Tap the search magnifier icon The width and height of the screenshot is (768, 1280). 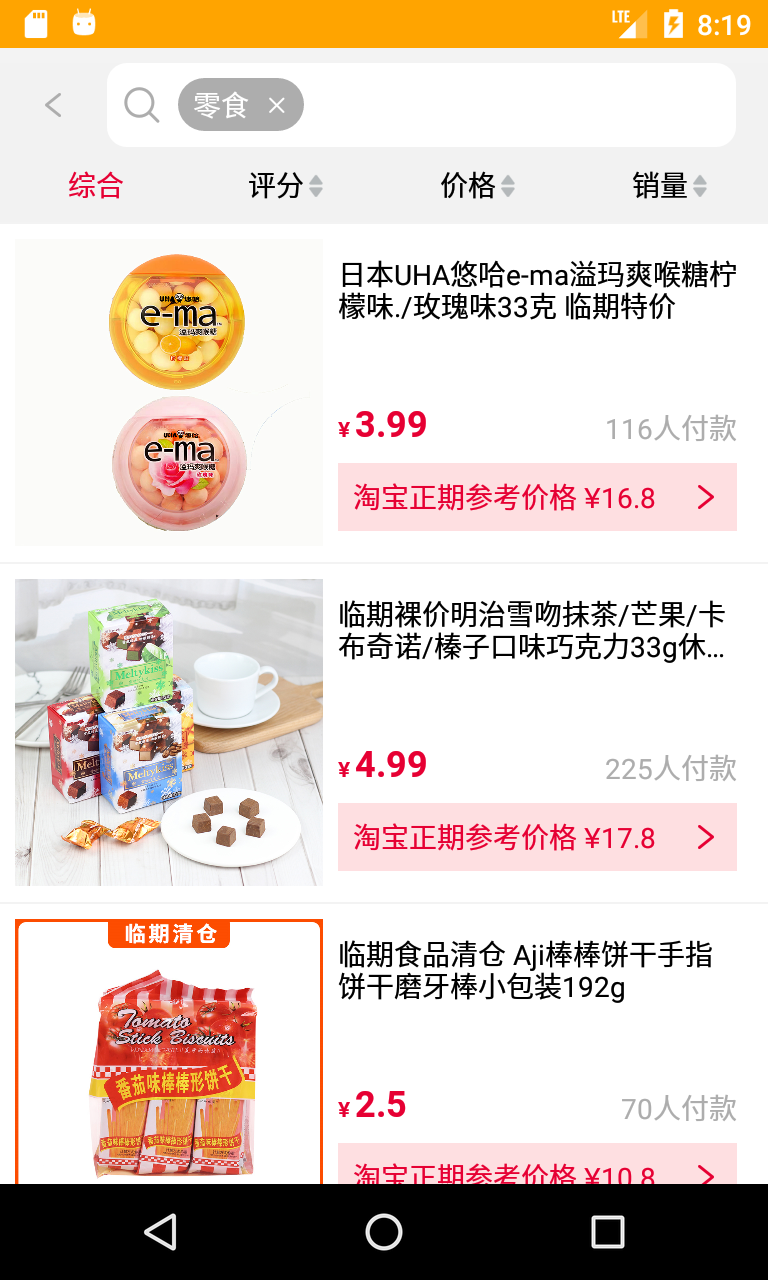(x=141, y=105)
